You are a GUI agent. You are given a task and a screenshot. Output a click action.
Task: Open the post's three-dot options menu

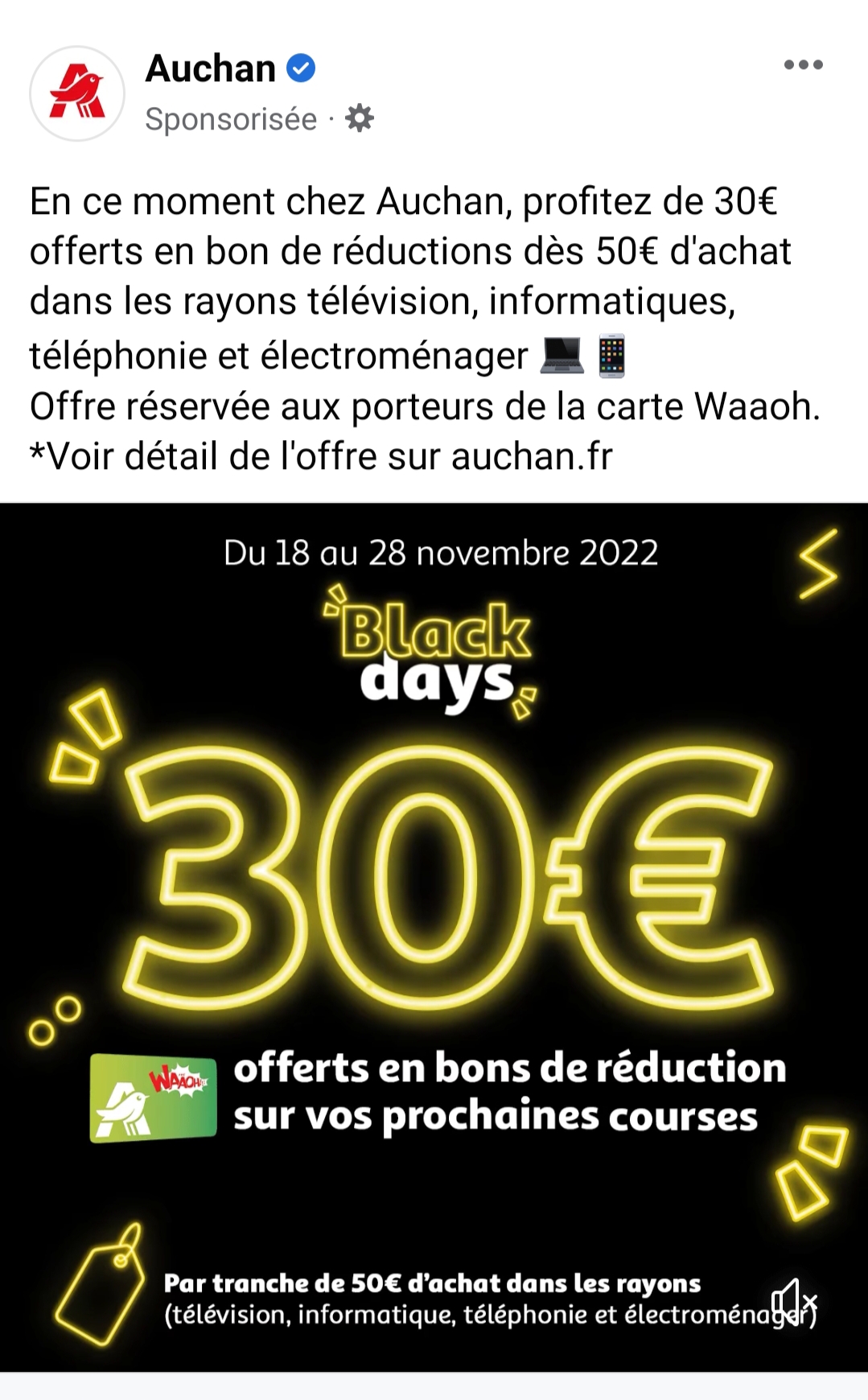click(803, 65)
